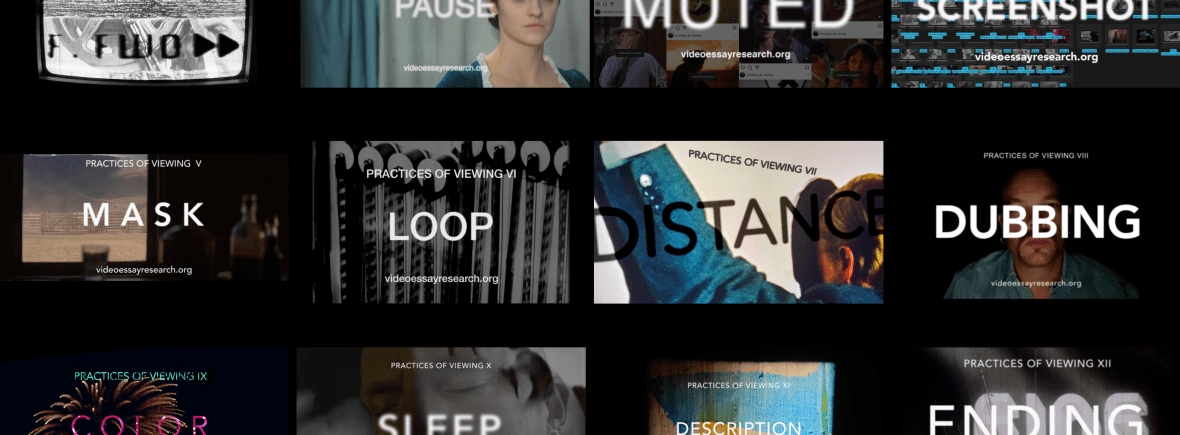Open the PAUSE video tile
This screenshot has height=435, width=1180.
[x=444, y=43]
